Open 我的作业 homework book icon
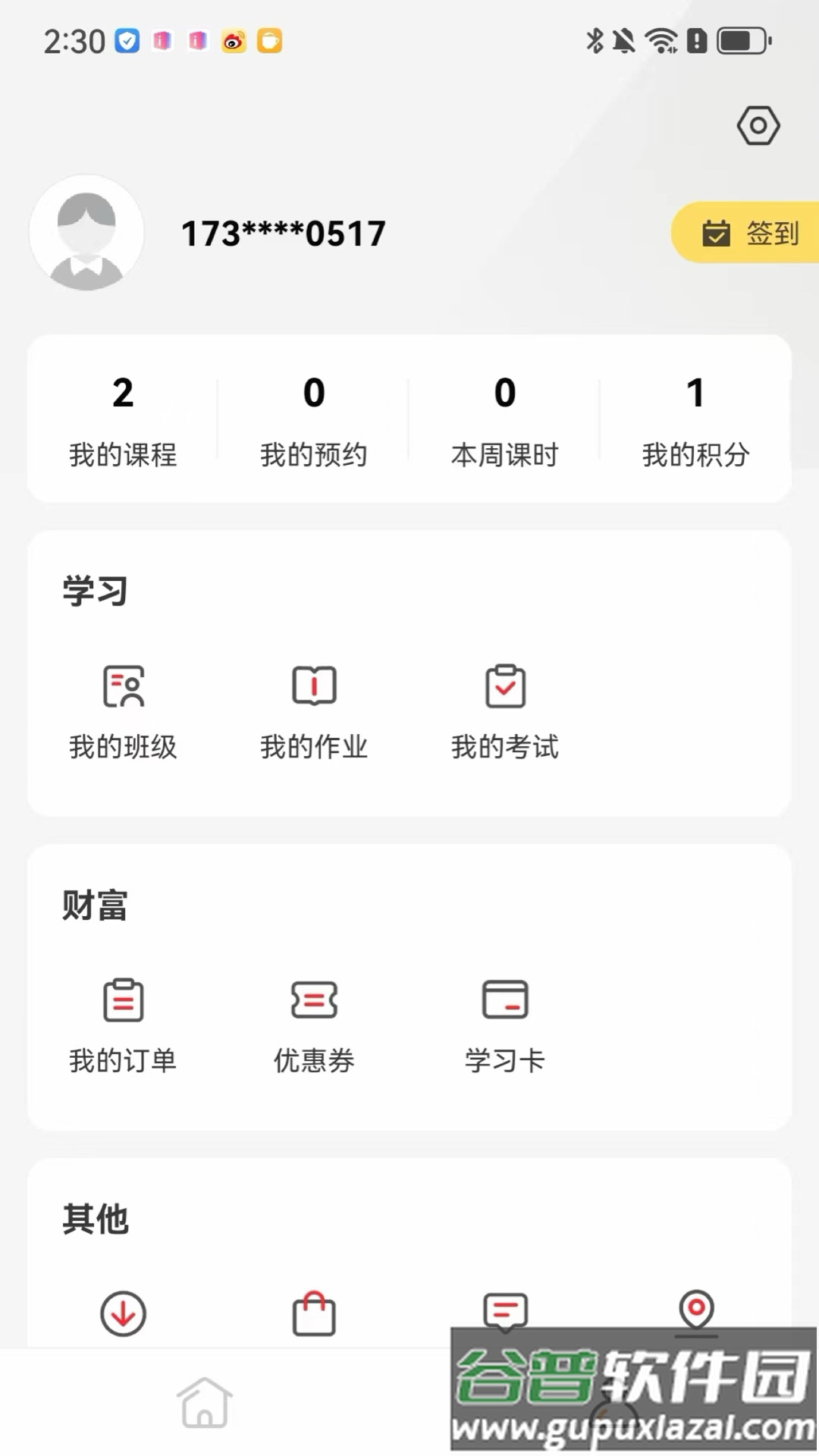This screenshot has width=819, height=1456. pyautogui.click(x=315, y=686)
